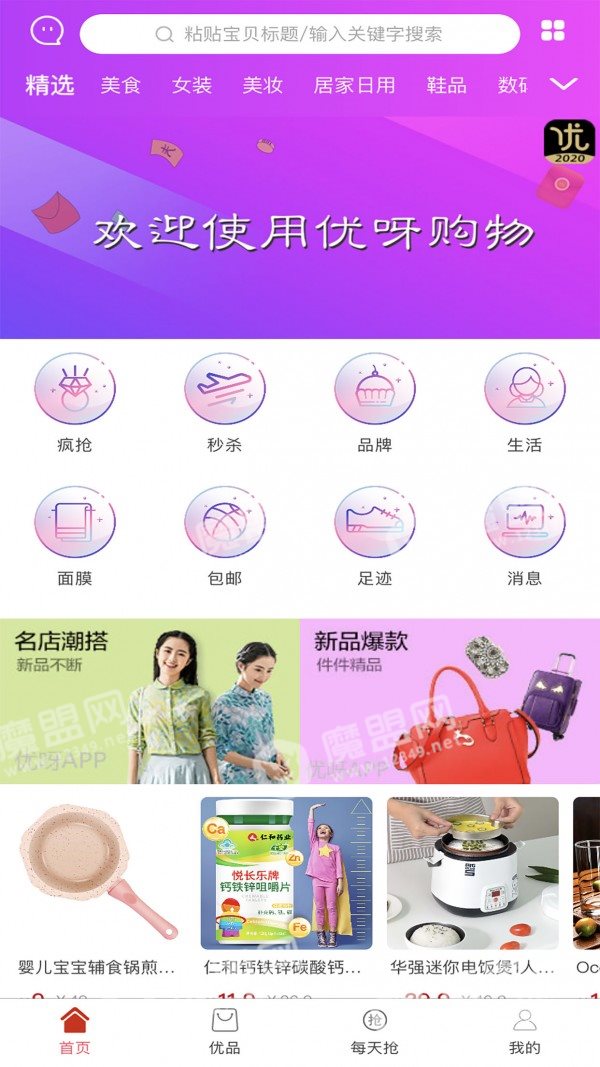Screen dimensions: 600x1067
Task: Open the 疯抢 shortcut
Action: (x=75, y=403)
